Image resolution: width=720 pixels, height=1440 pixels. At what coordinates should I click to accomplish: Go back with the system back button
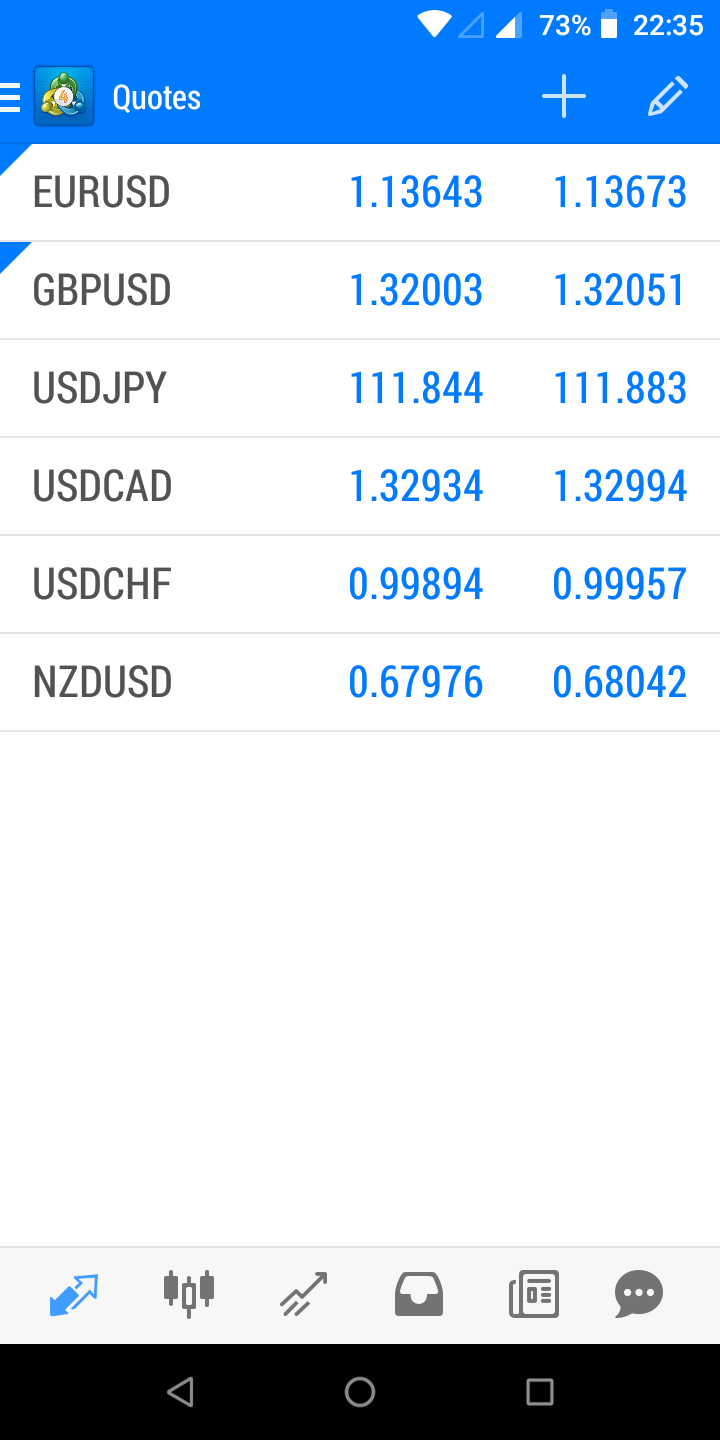coord(180,1392)
